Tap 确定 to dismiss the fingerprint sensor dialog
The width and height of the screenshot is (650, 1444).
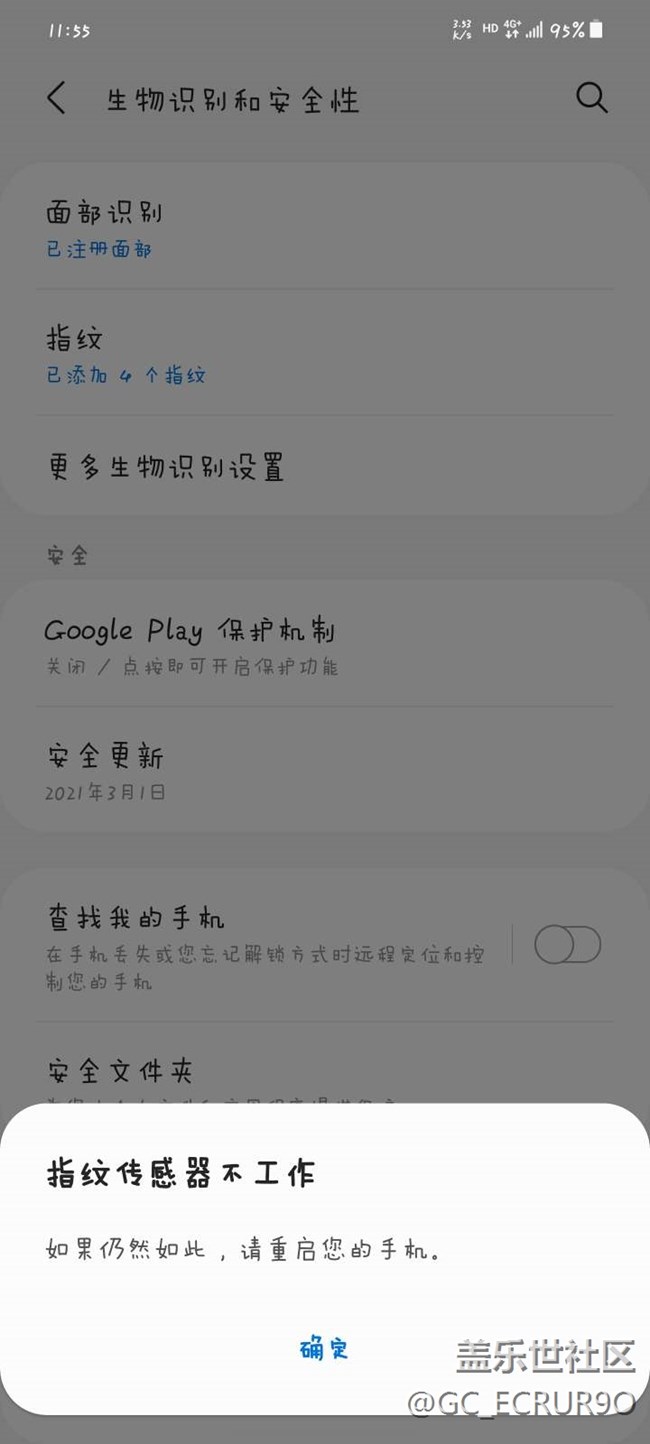pyautogui.click(x=324, y=1348)
